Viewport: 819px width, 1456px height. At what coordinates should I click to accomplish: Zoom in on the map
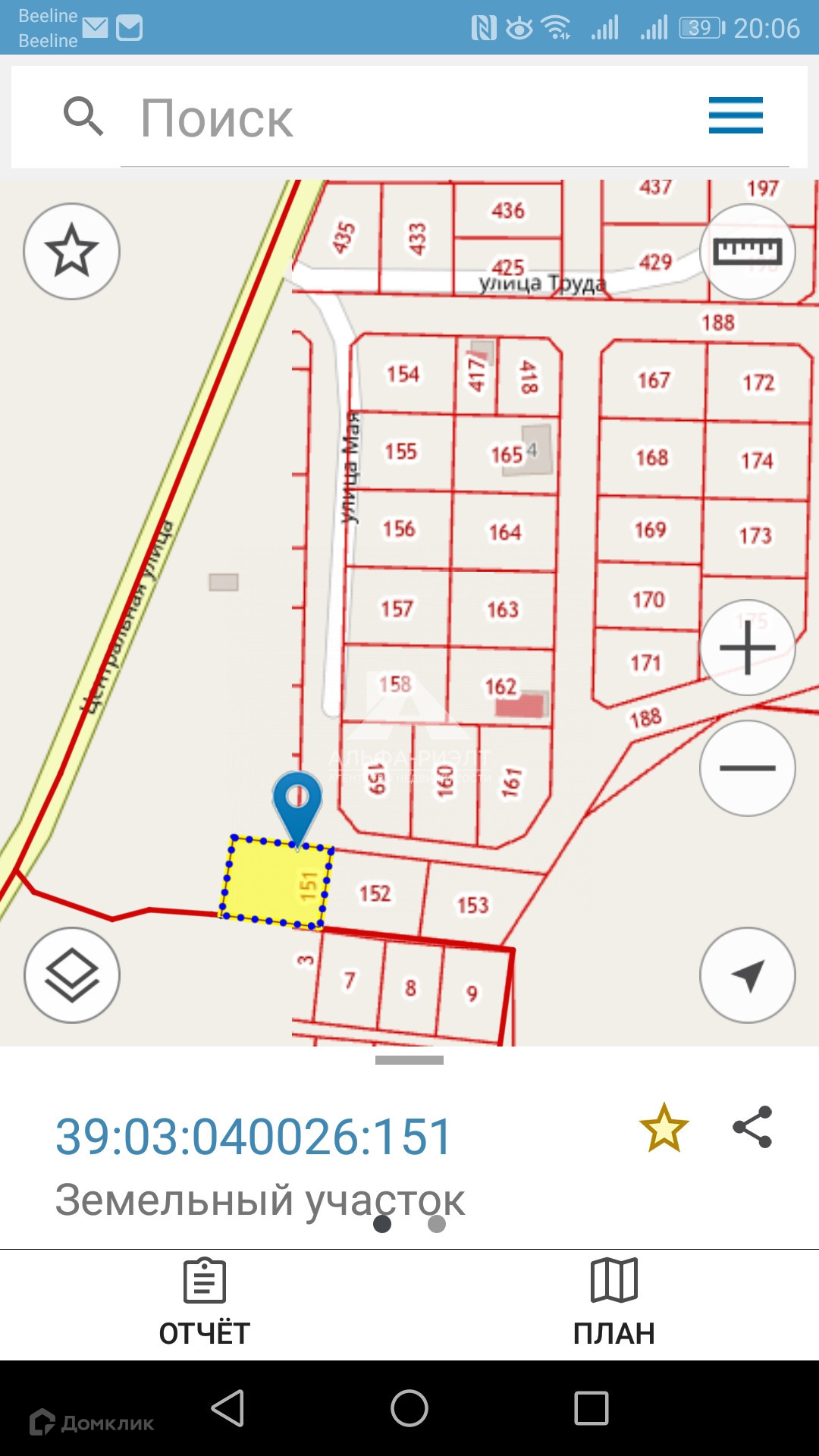tap(747, 648)
